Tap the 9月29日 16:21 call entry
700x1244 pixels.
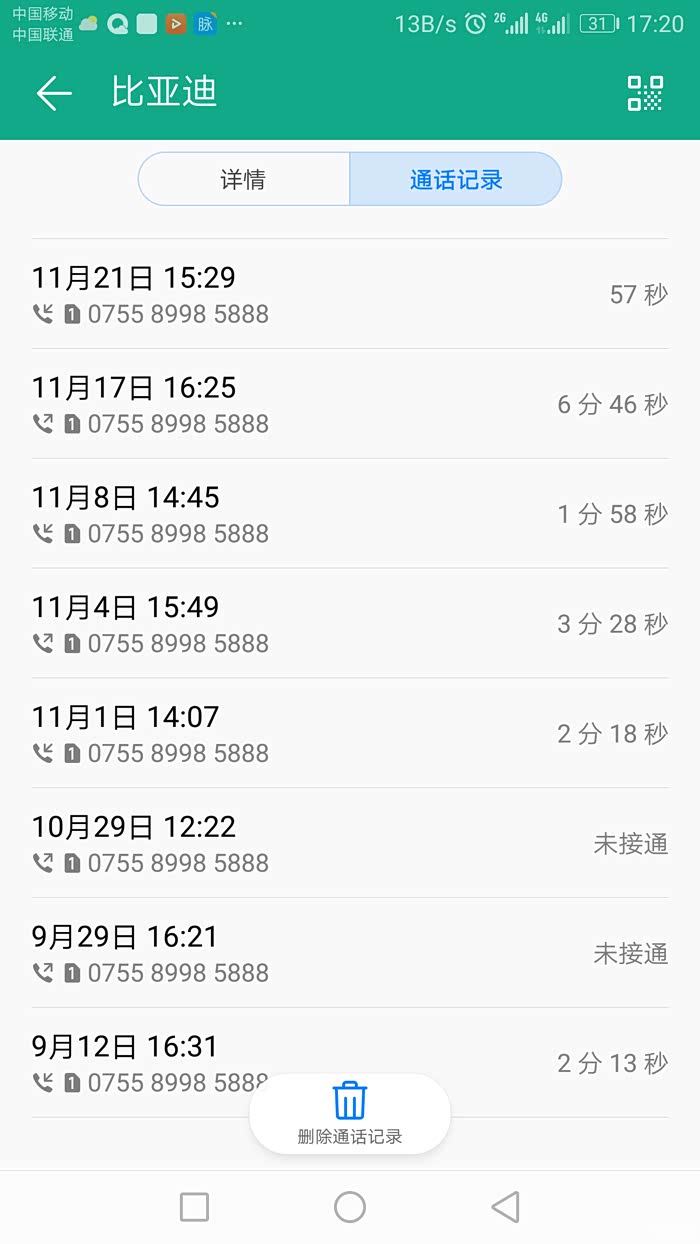click(x=350, y=954)
